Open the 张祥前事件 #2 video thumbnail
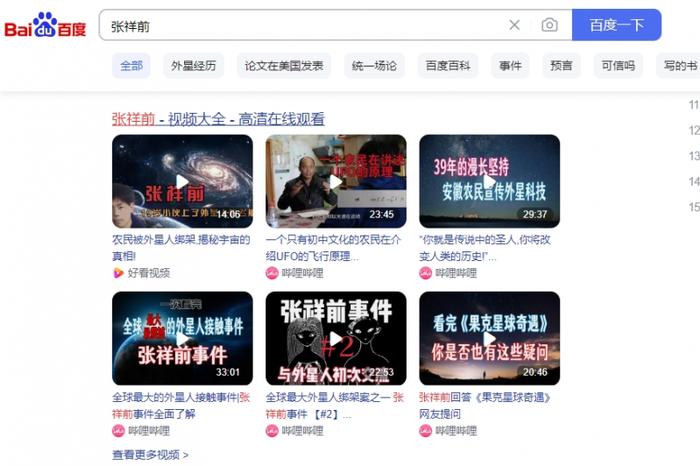 pos(335,338)
